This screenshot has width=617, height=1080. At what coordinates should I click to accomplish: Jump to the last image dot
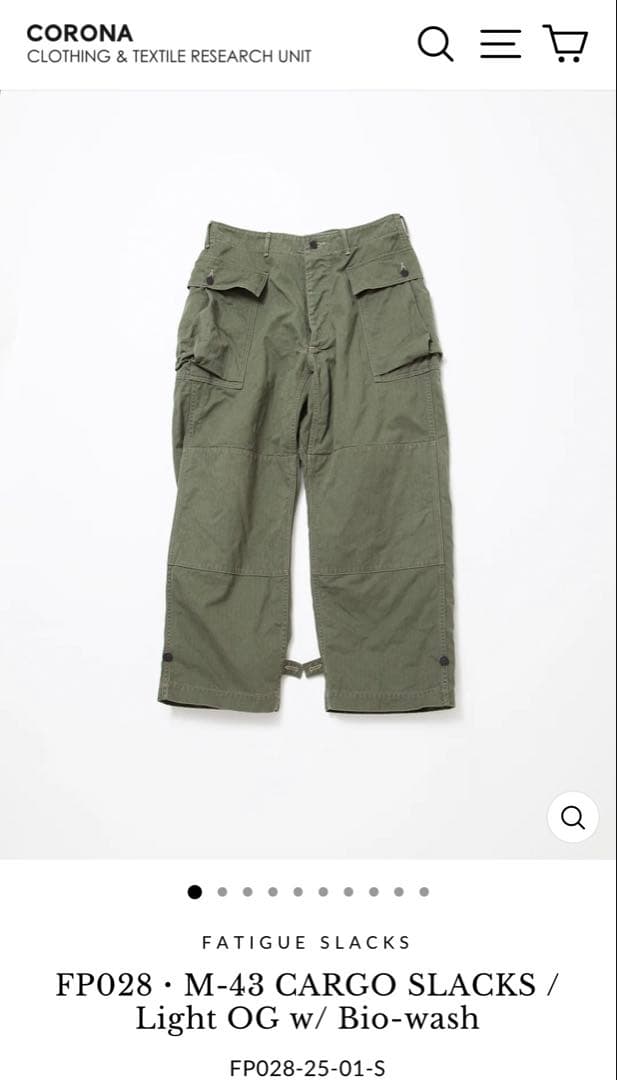point(424,892)
